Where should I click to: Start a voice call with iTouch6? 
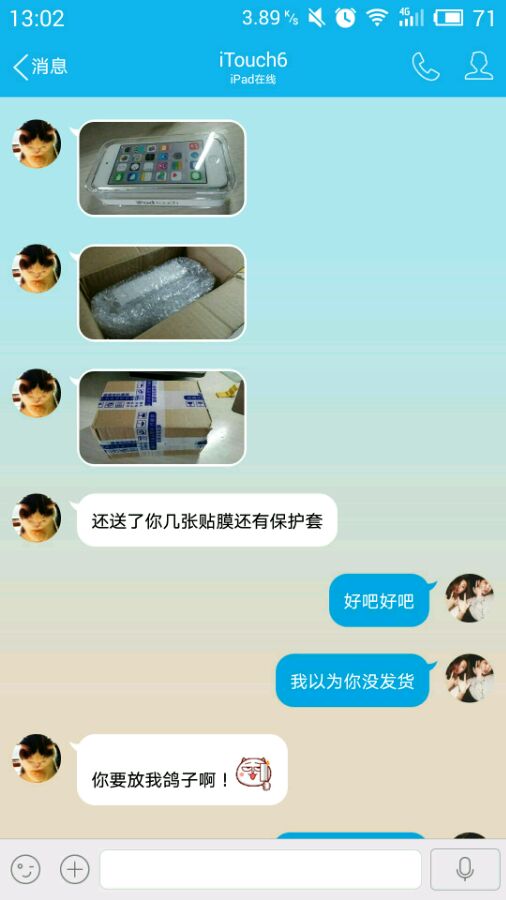(426, 67)
